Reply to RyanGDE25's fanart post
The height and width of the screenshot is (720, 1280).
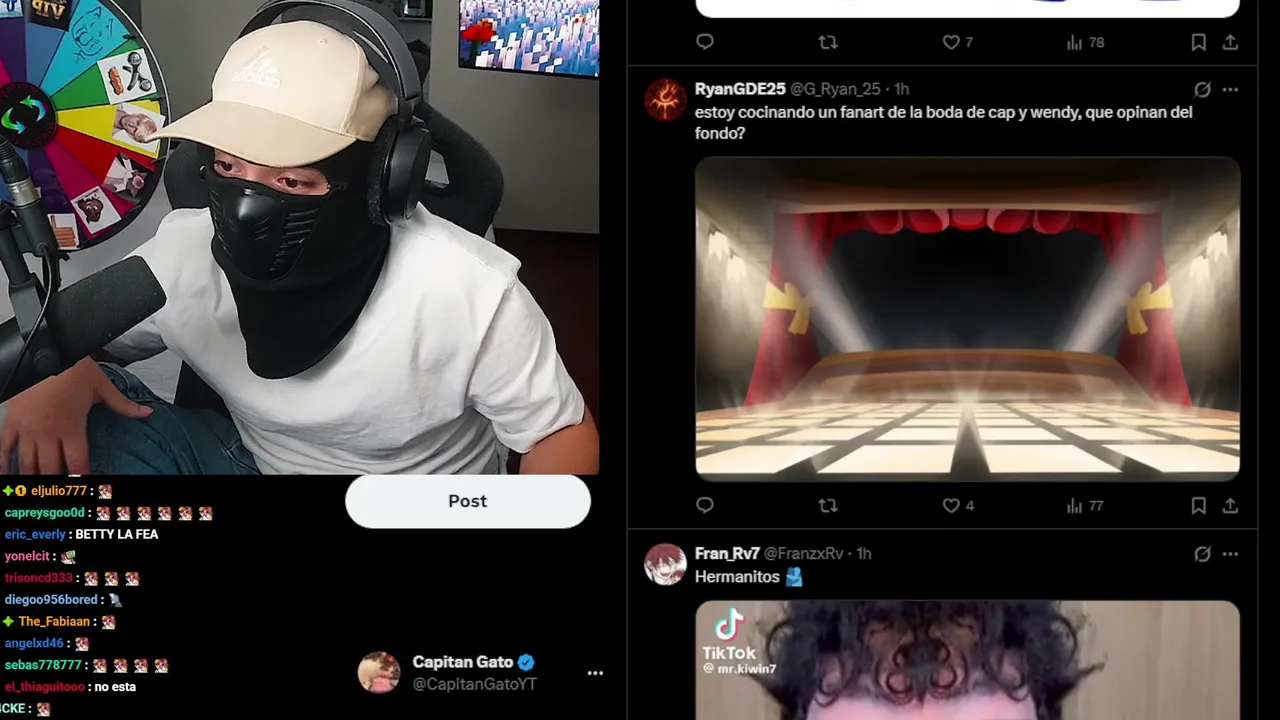click(705, 506)
